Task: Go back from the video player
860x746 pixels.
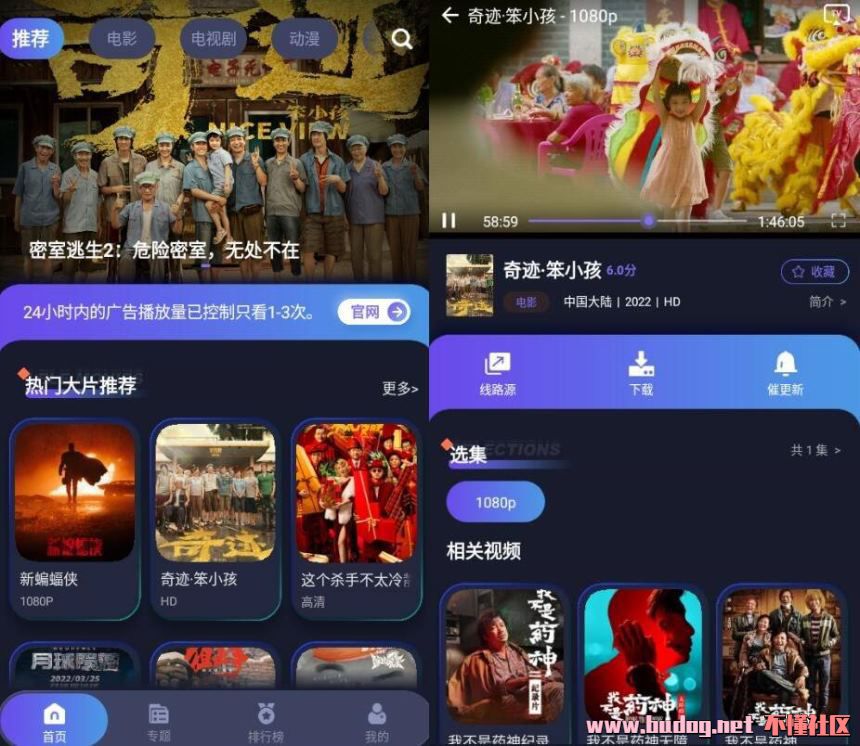Action: tap(450, 15)
